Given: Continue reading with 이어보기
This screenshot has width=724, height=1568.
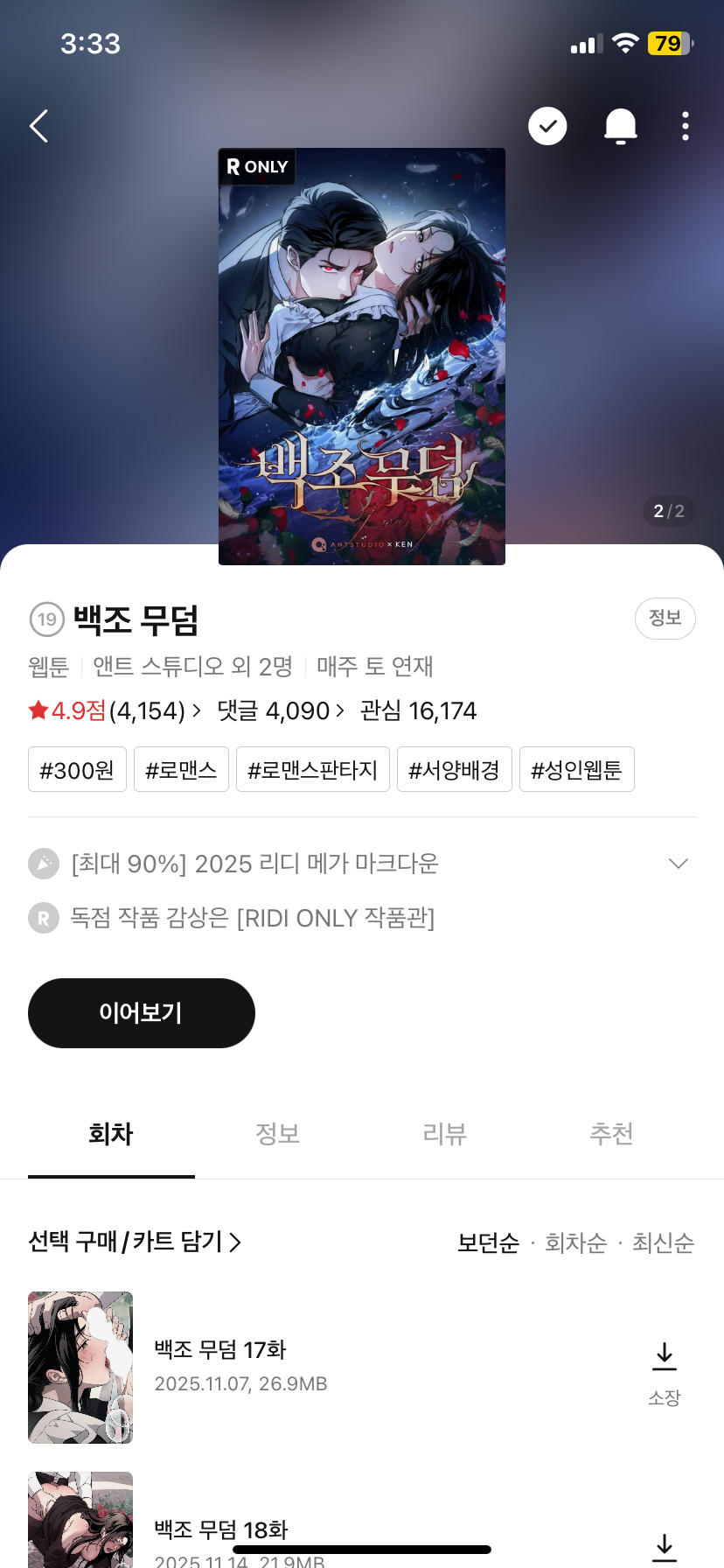Looking at the screenshot, I should (142, 1013).
